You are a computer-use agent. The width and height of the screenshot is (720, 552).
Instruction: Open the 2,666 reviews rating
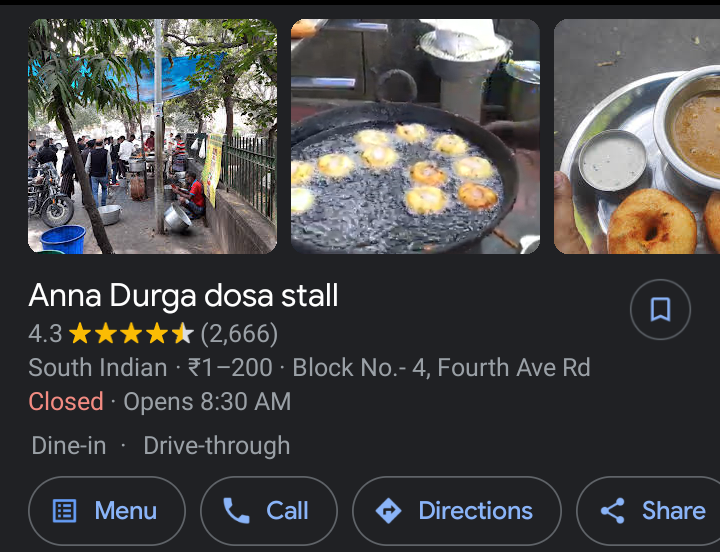coord(239,333)
